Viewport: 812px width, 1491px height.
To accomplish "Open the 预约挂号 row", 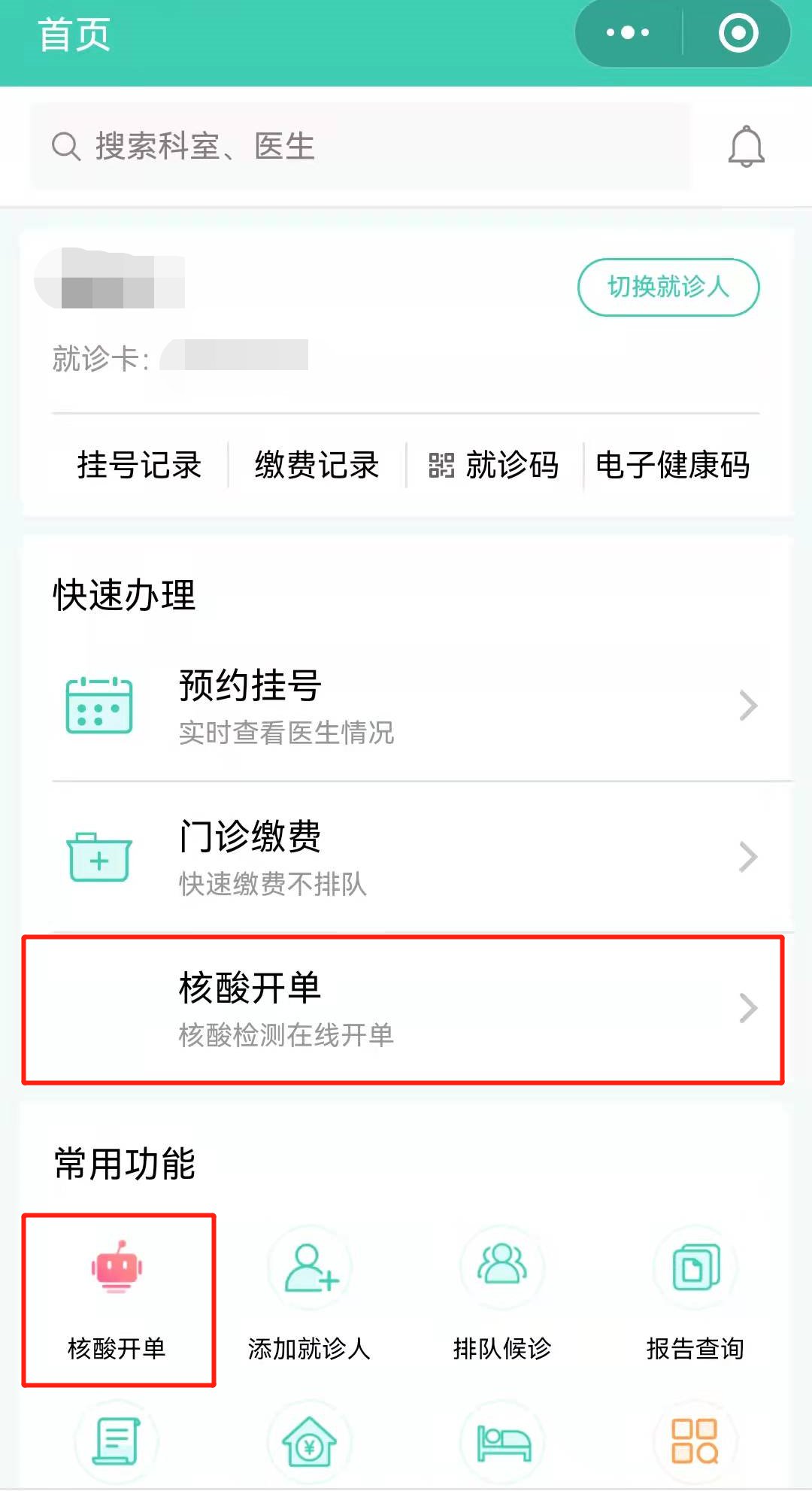I will [406, 706].
